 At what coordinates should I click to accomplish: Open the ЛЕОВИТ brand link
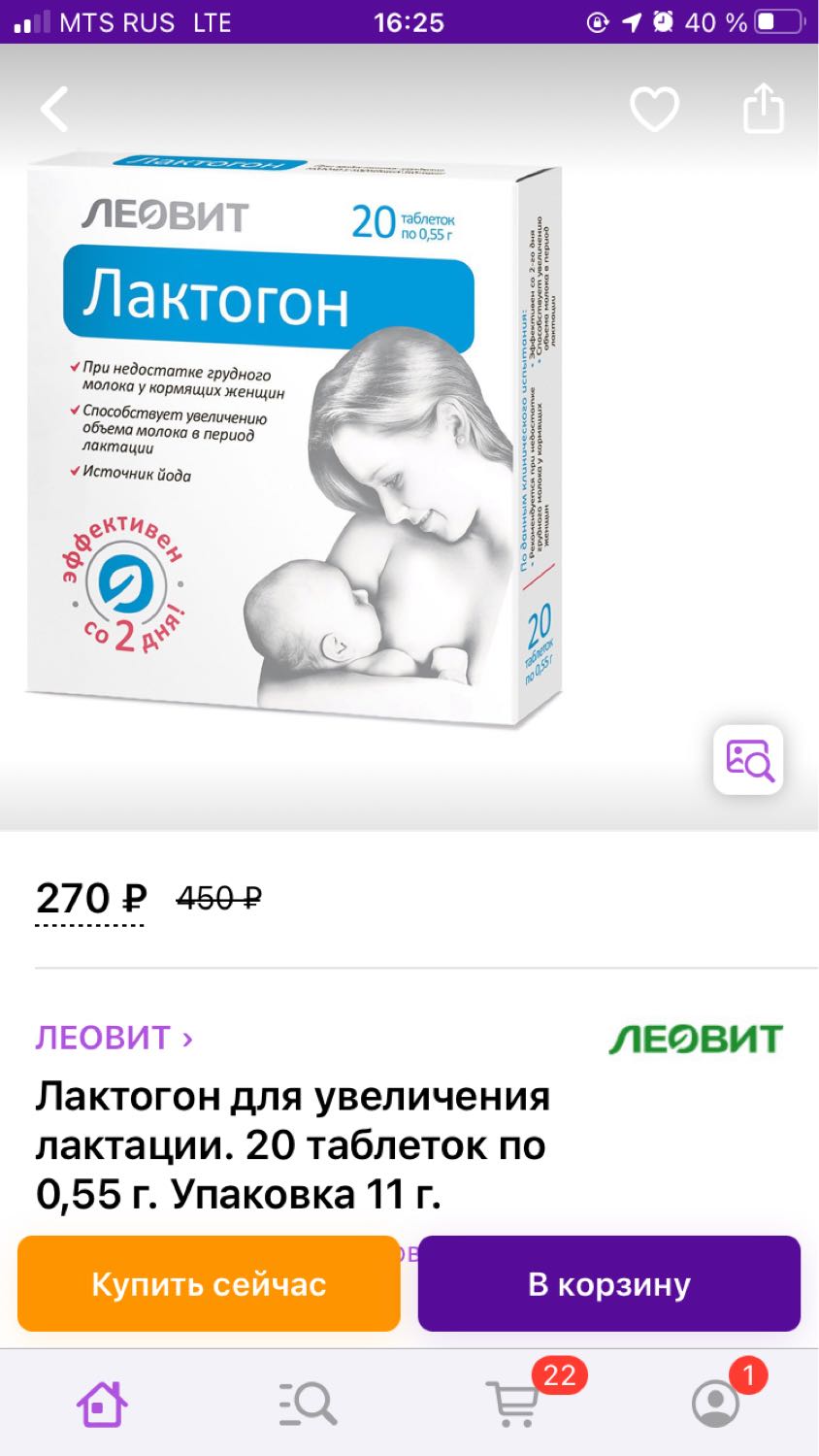pyautogui.click(x=115, y=1038)
